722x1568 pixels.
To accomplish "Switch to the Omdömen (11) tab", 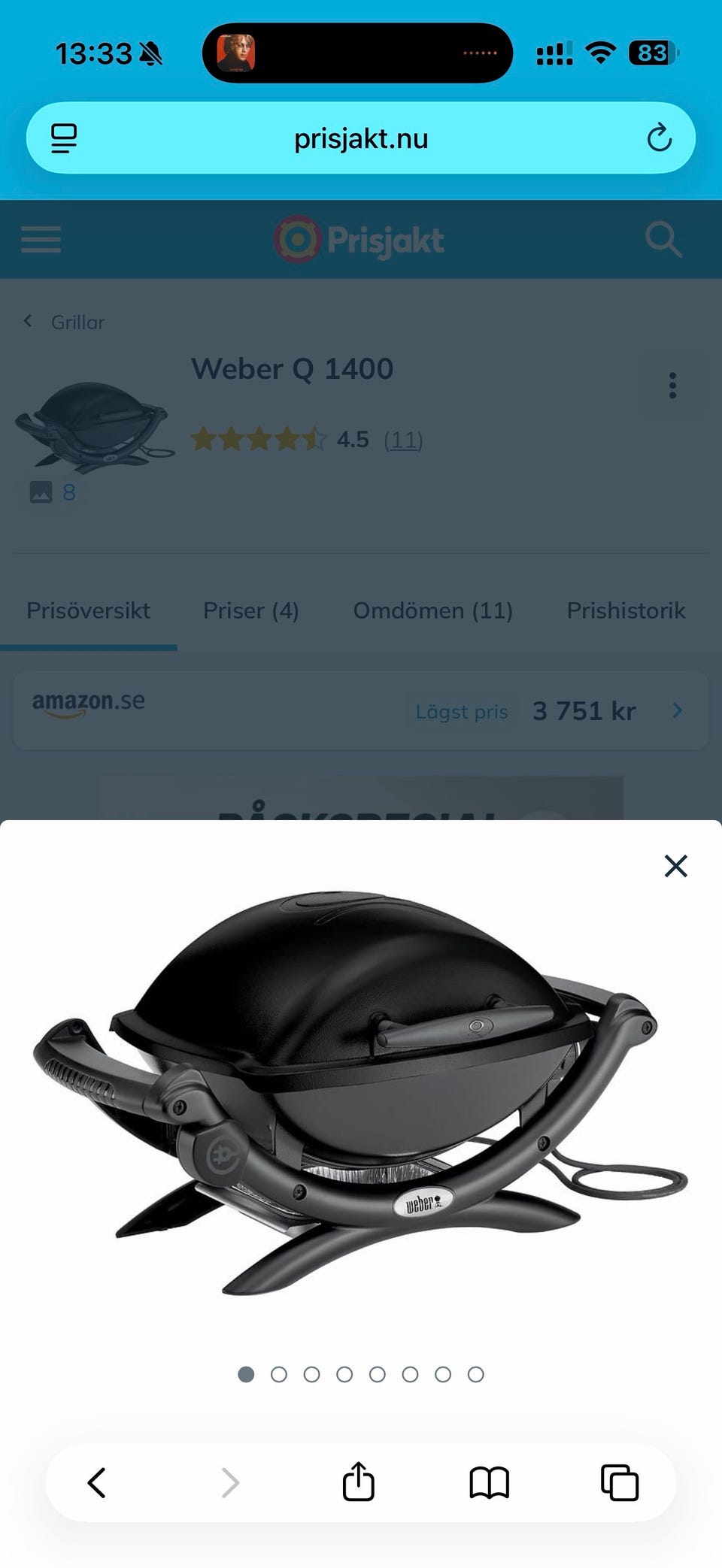I will tap(432, 610).
